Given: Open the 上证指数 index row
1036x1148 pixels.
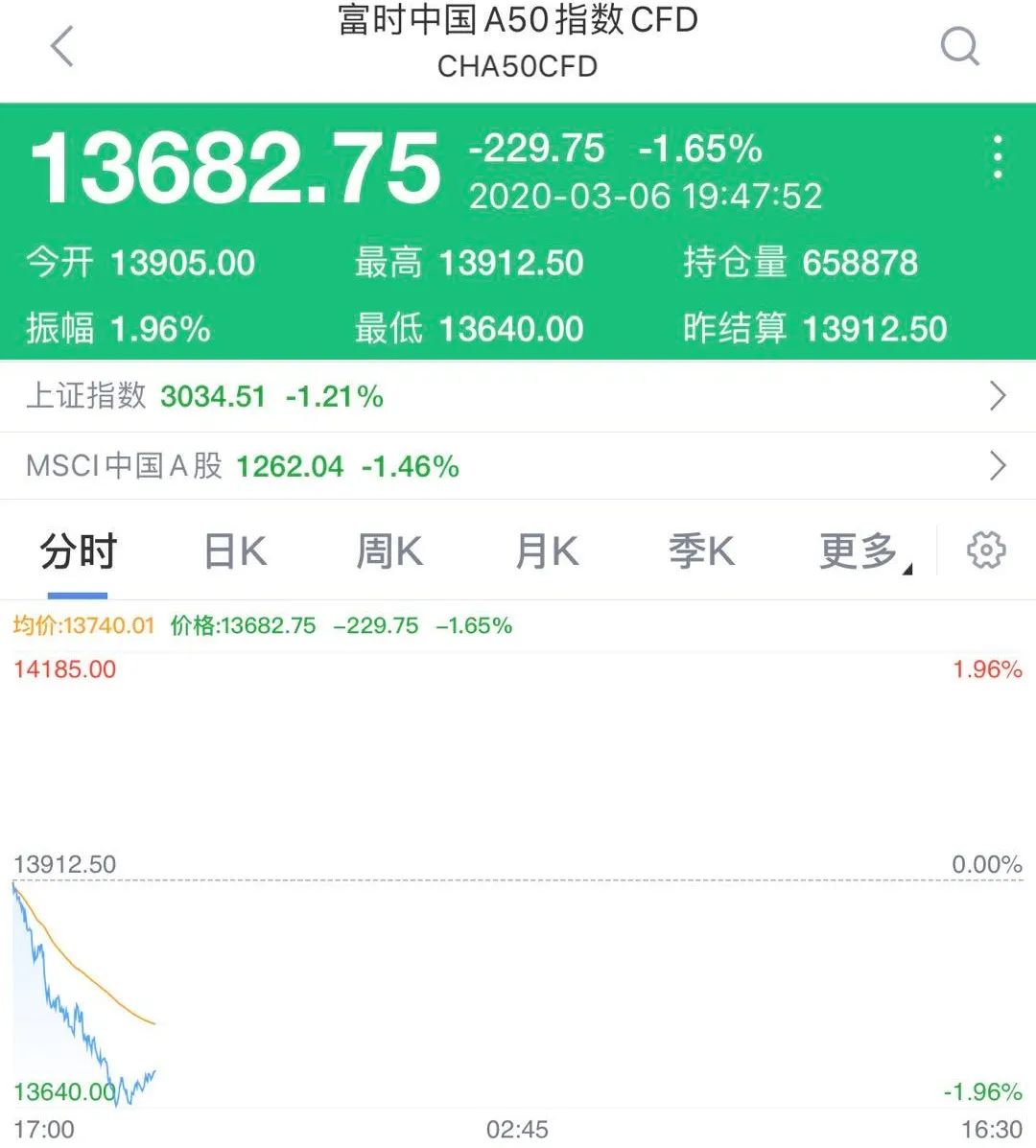Looking at the screenshot, I should point(518,396).
